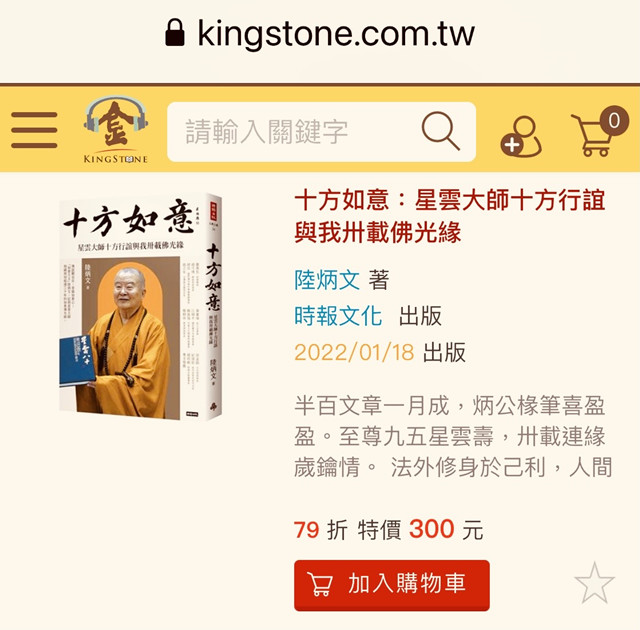Open the shopping cart
This screenshot has width=640, height=630.
click(x=597, y=134)
